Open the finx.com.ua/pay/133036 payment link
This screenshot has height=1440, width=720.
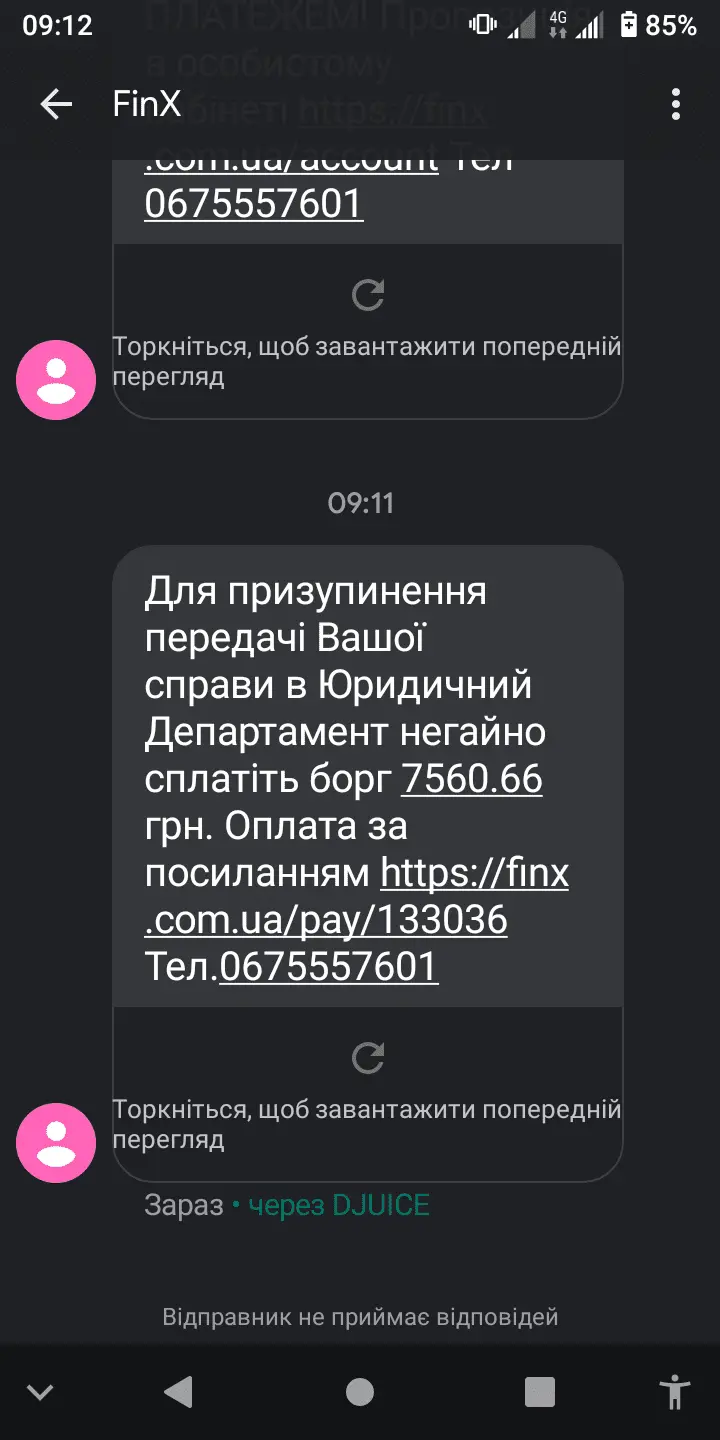(357, 897)
